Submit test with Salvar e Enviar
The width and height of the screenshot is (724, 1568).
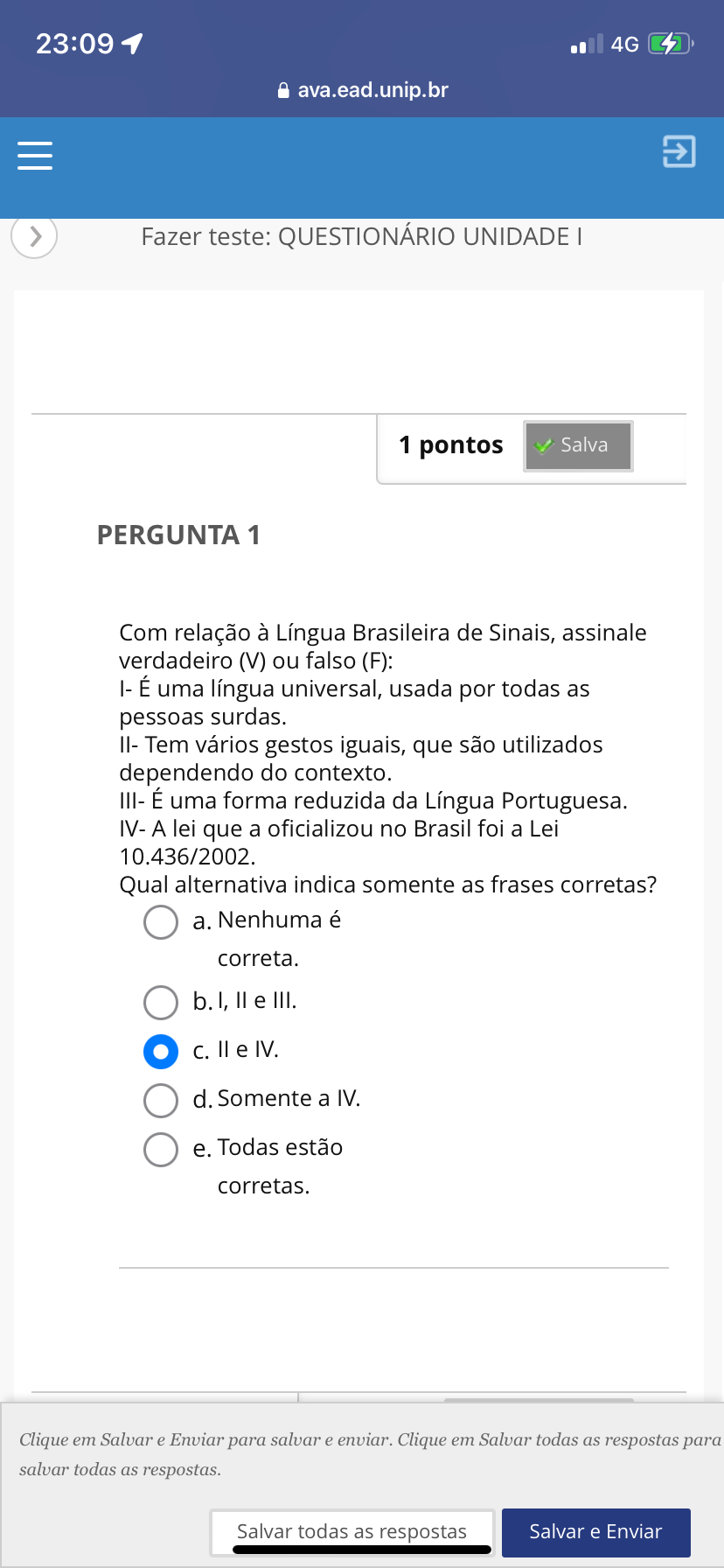(595, 1531)
